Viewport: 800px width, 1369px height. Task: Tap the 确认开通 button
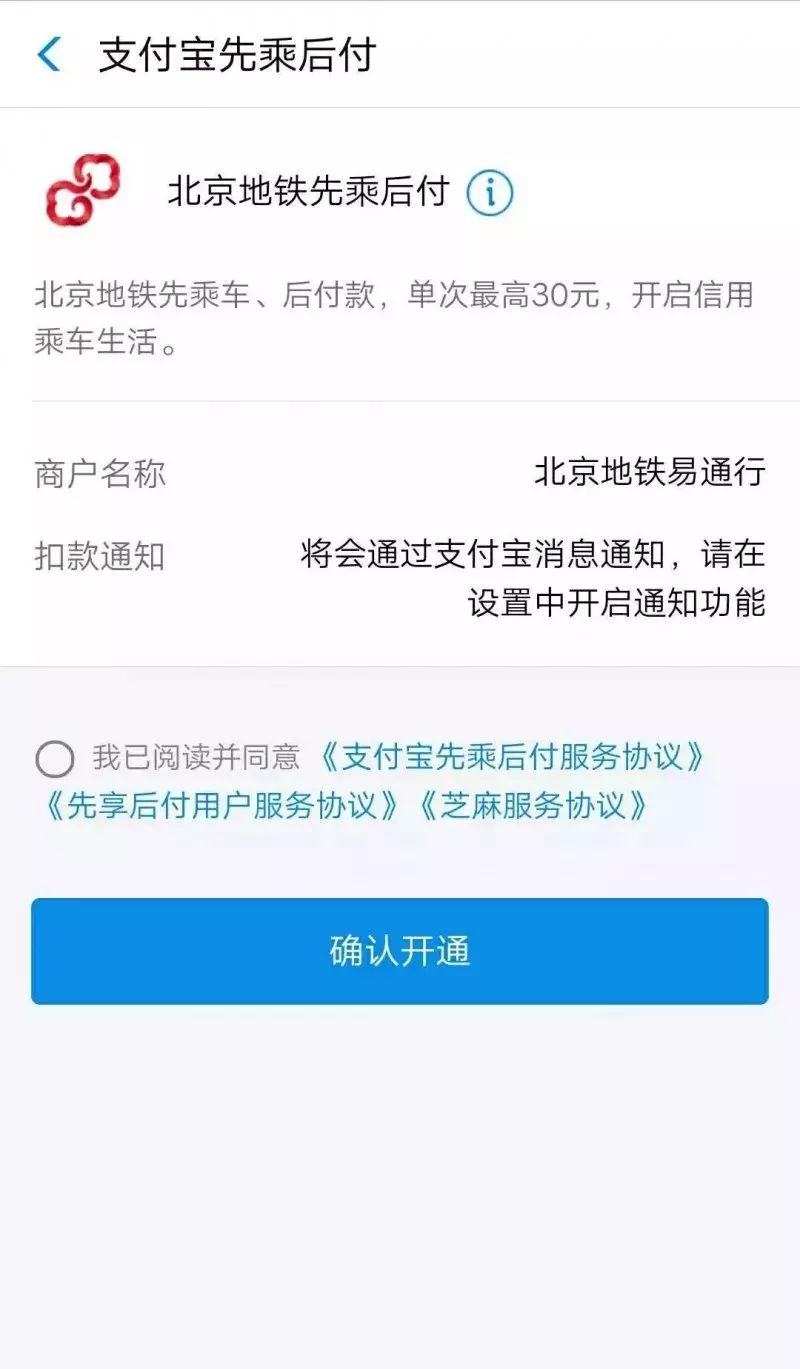click(x=400, y=951)
